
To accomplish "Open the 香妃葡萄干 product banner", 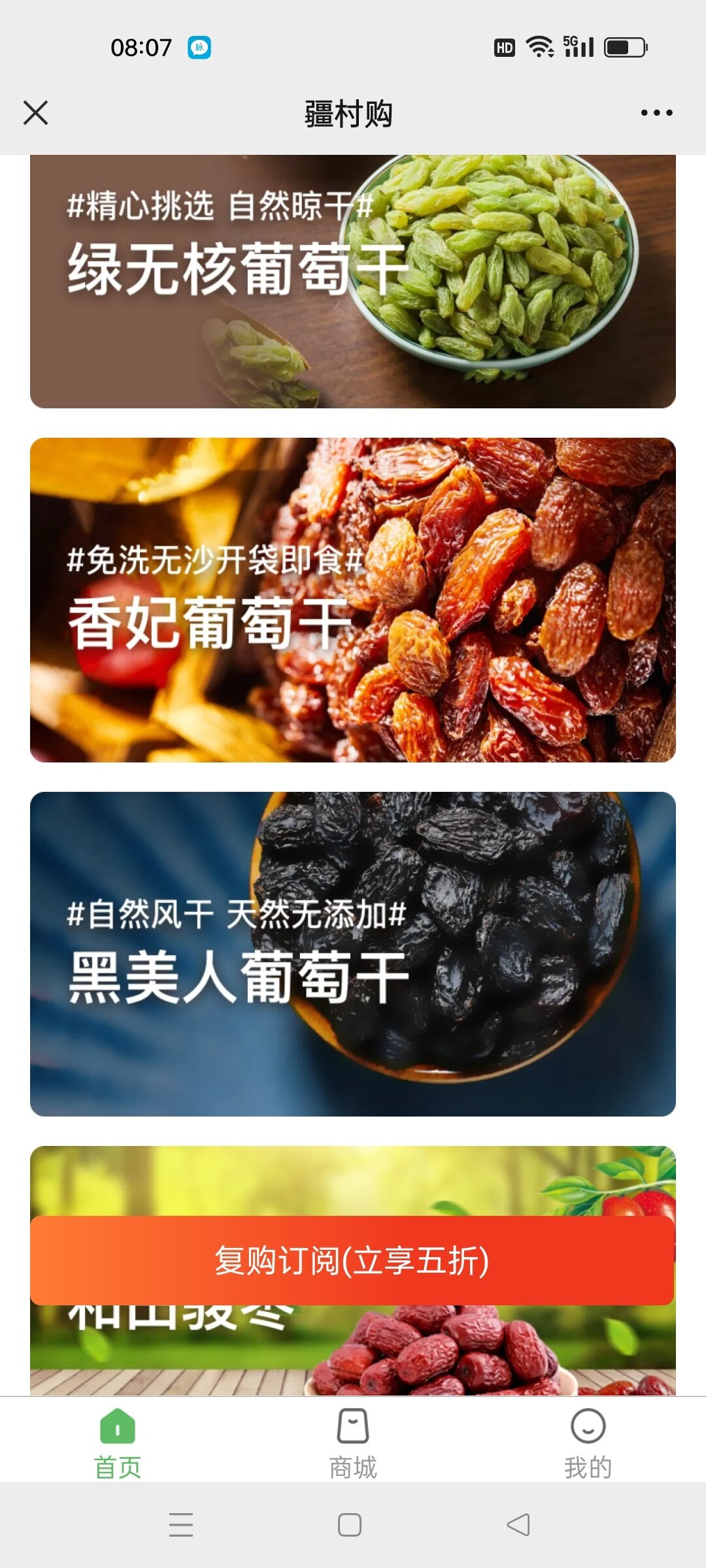I will (x=353, y=600).
